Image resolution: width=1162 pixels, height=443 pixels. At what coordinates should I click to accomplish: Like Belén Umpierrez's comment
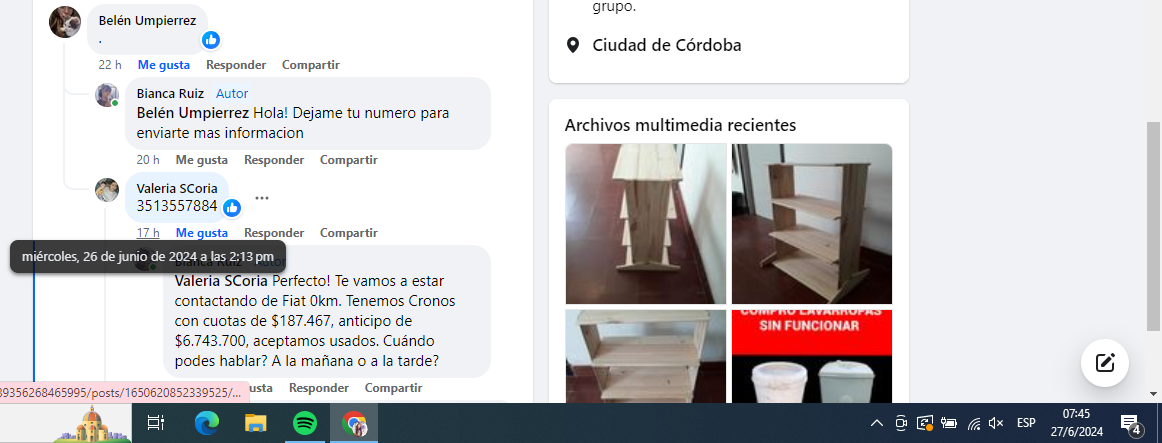click(x=163, y=65)
